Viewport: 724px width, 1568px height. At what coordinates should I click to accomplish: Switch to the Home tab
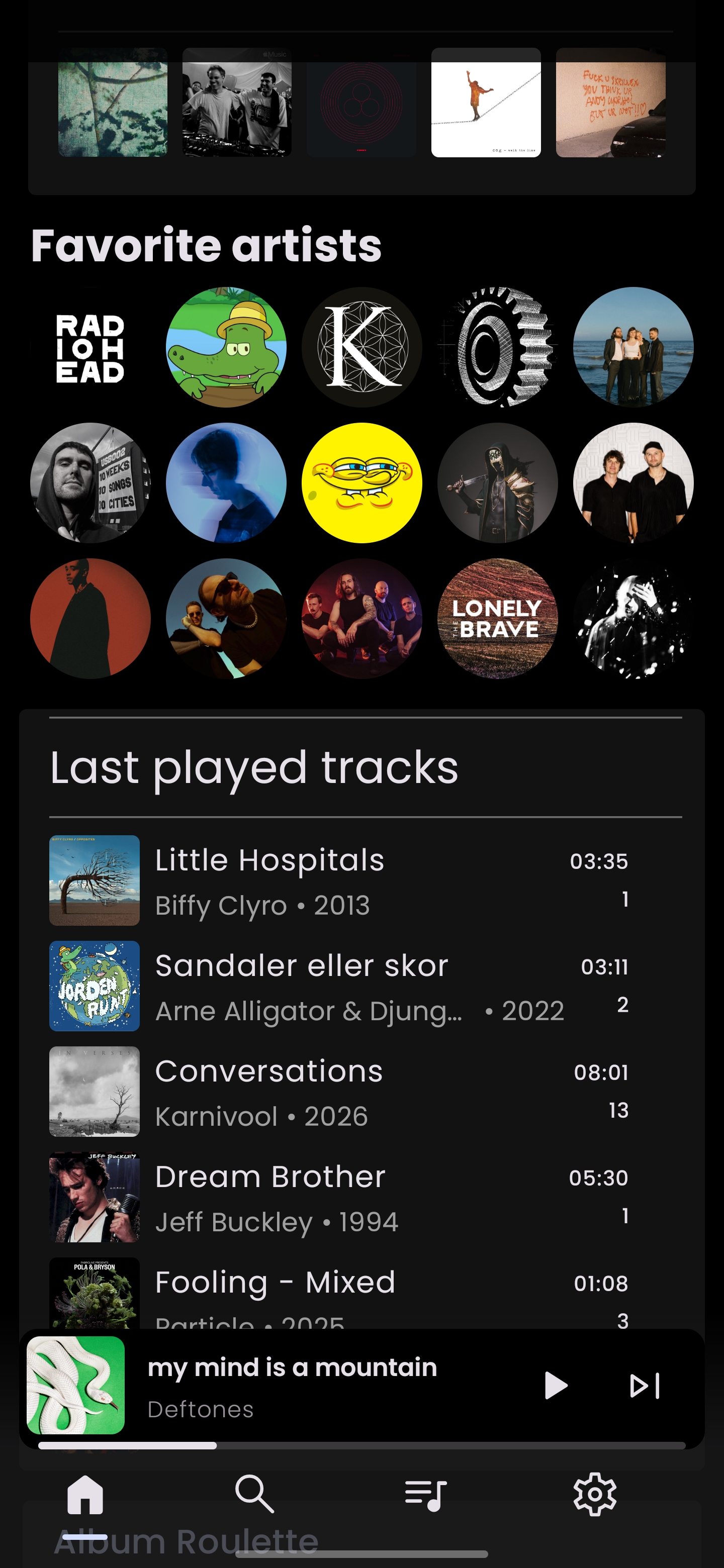85,1494
